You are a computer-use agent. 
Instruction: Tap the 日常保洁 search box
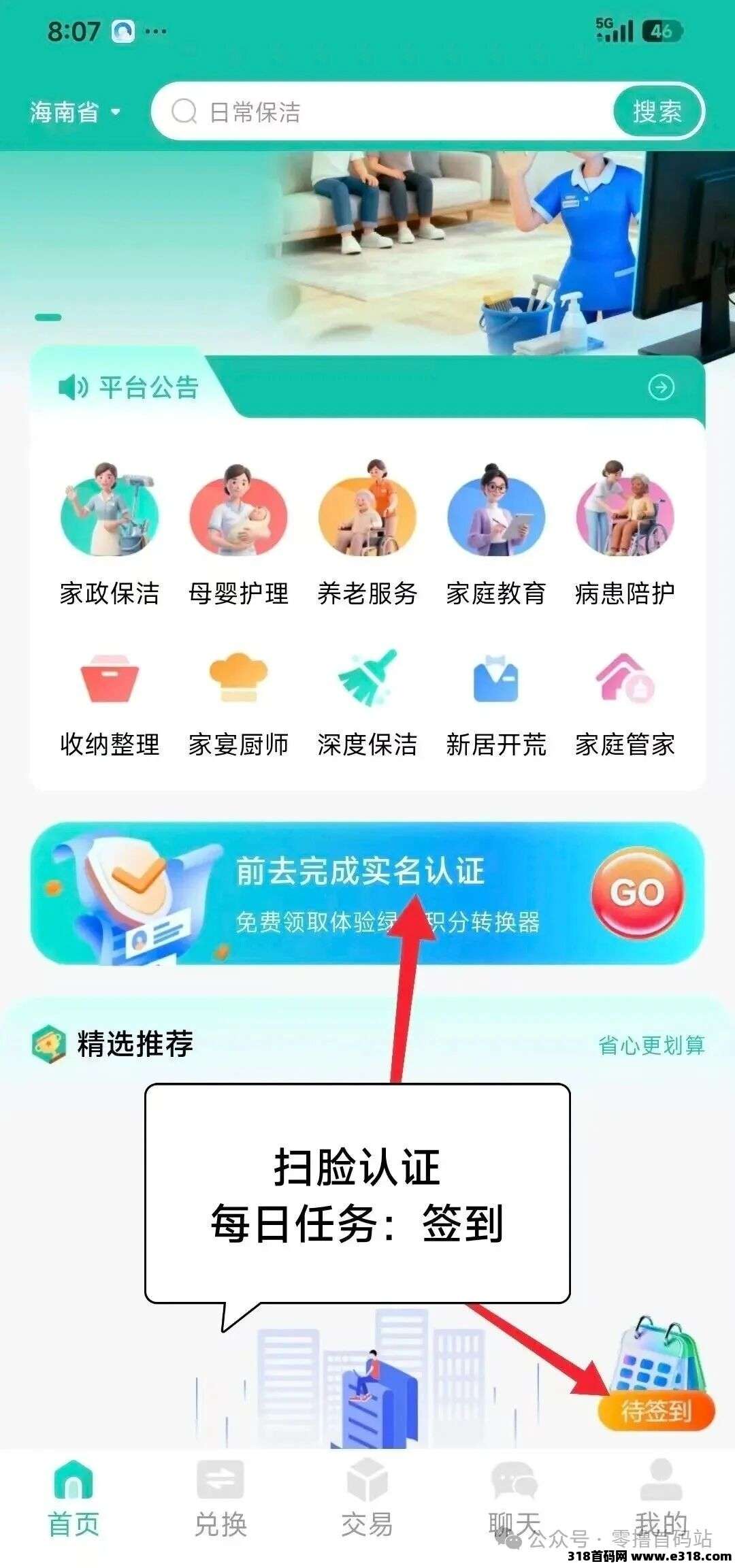(x=381, y=112)
